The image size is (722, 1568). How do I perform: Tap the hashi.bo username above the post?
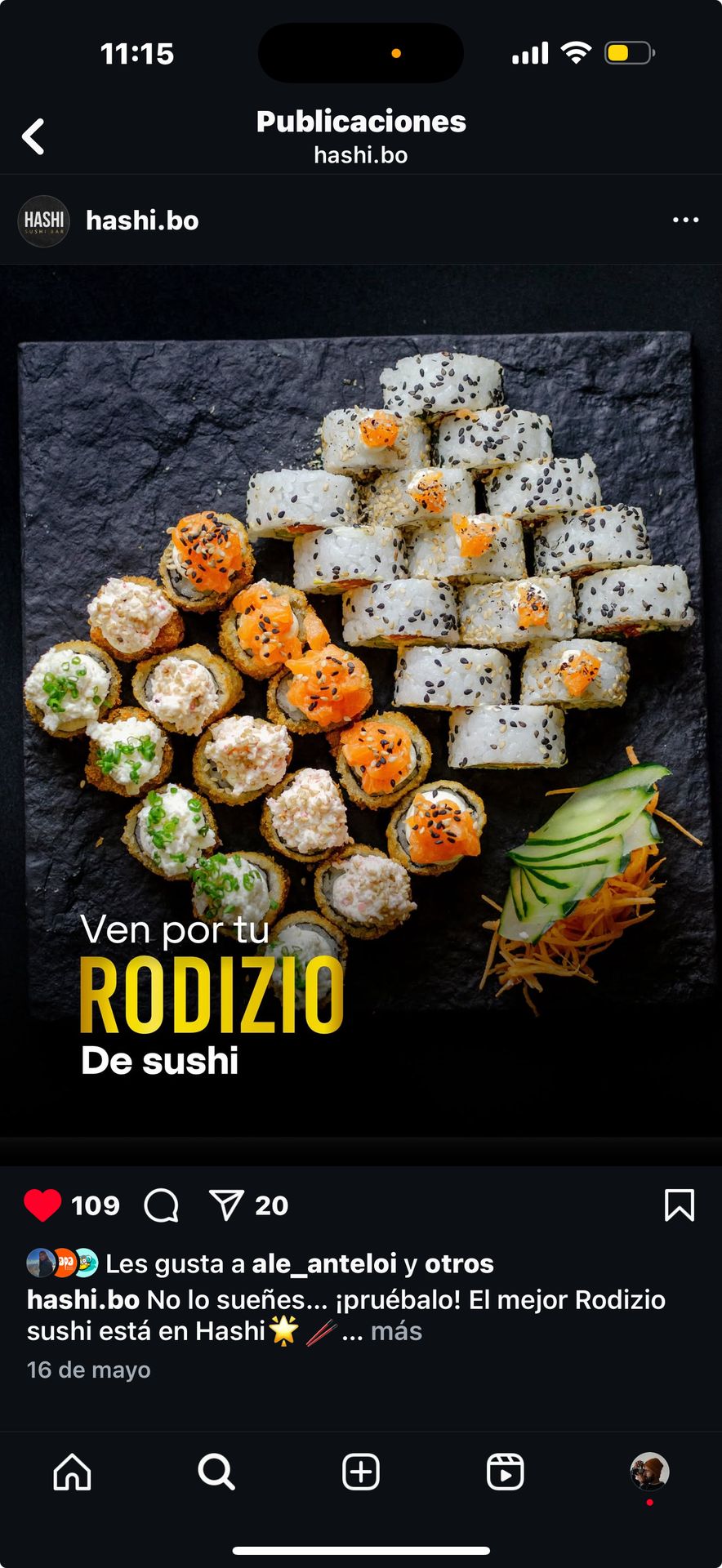[x=142, y=220]
